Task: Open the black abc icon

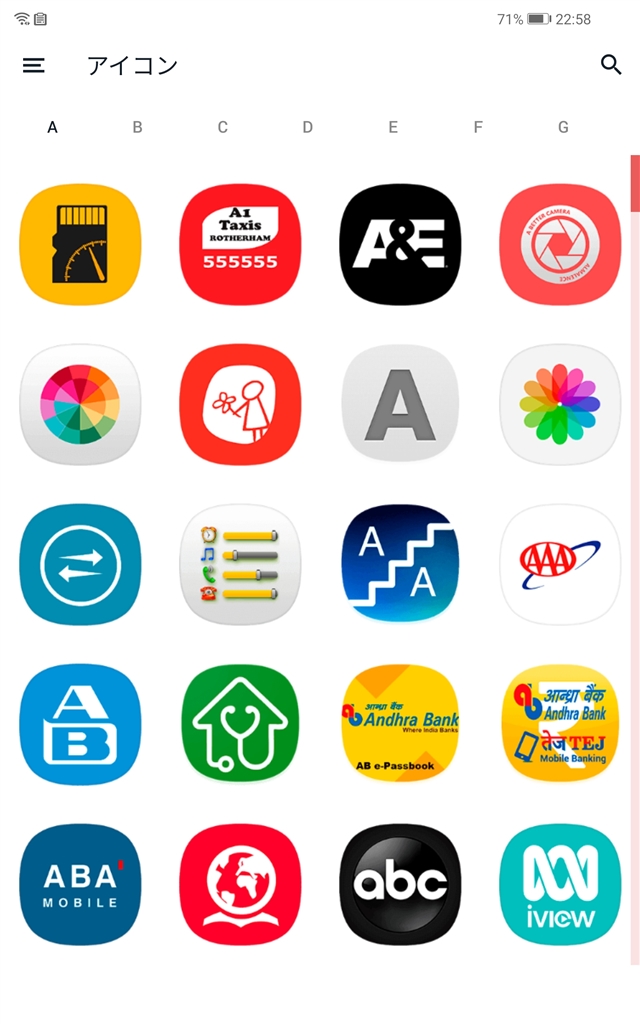Action: point(400,884)
